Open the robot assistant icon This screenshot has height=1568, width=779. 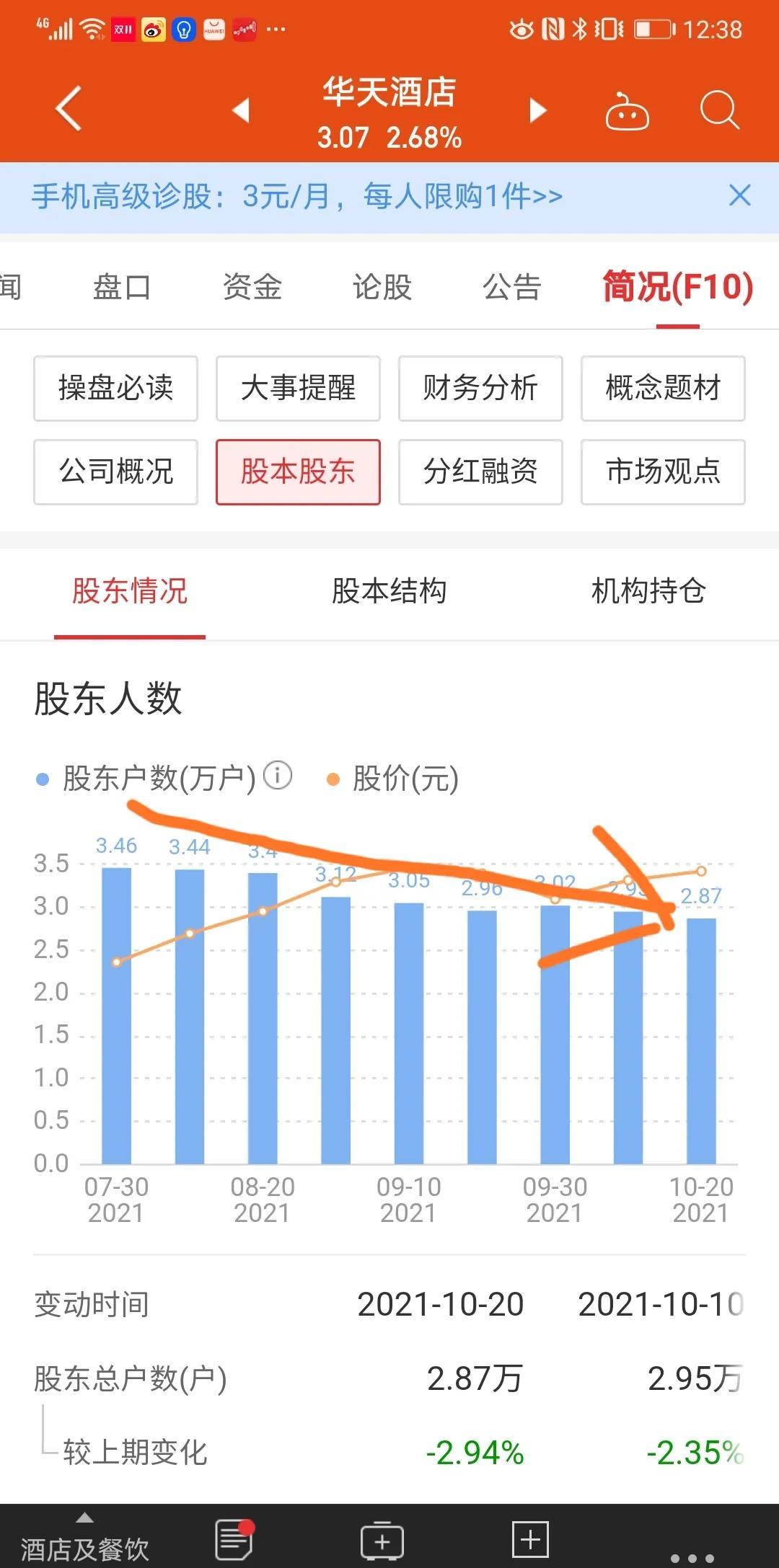pyautogui.click(x=626, y=112)
